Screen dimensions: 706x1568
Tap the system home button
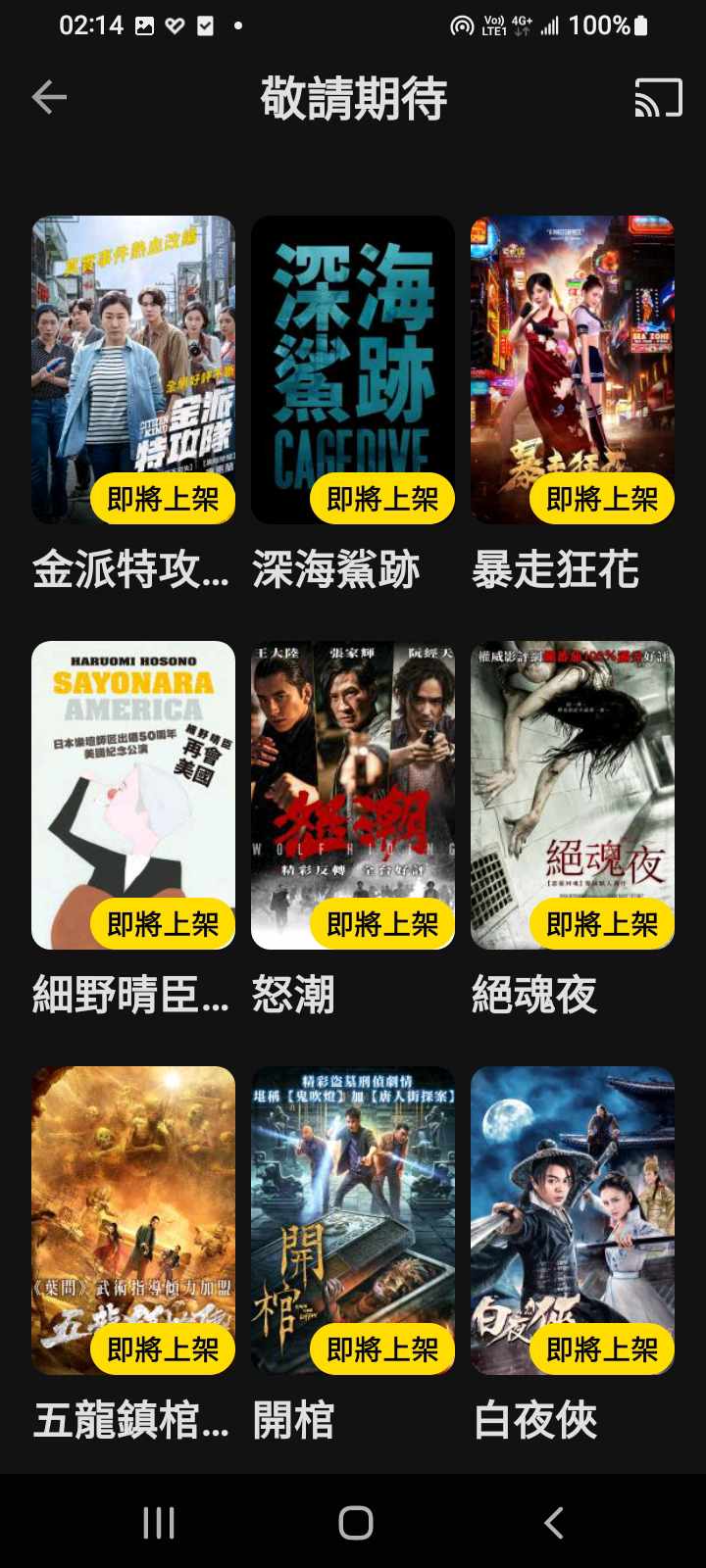tap(355, 1522)
